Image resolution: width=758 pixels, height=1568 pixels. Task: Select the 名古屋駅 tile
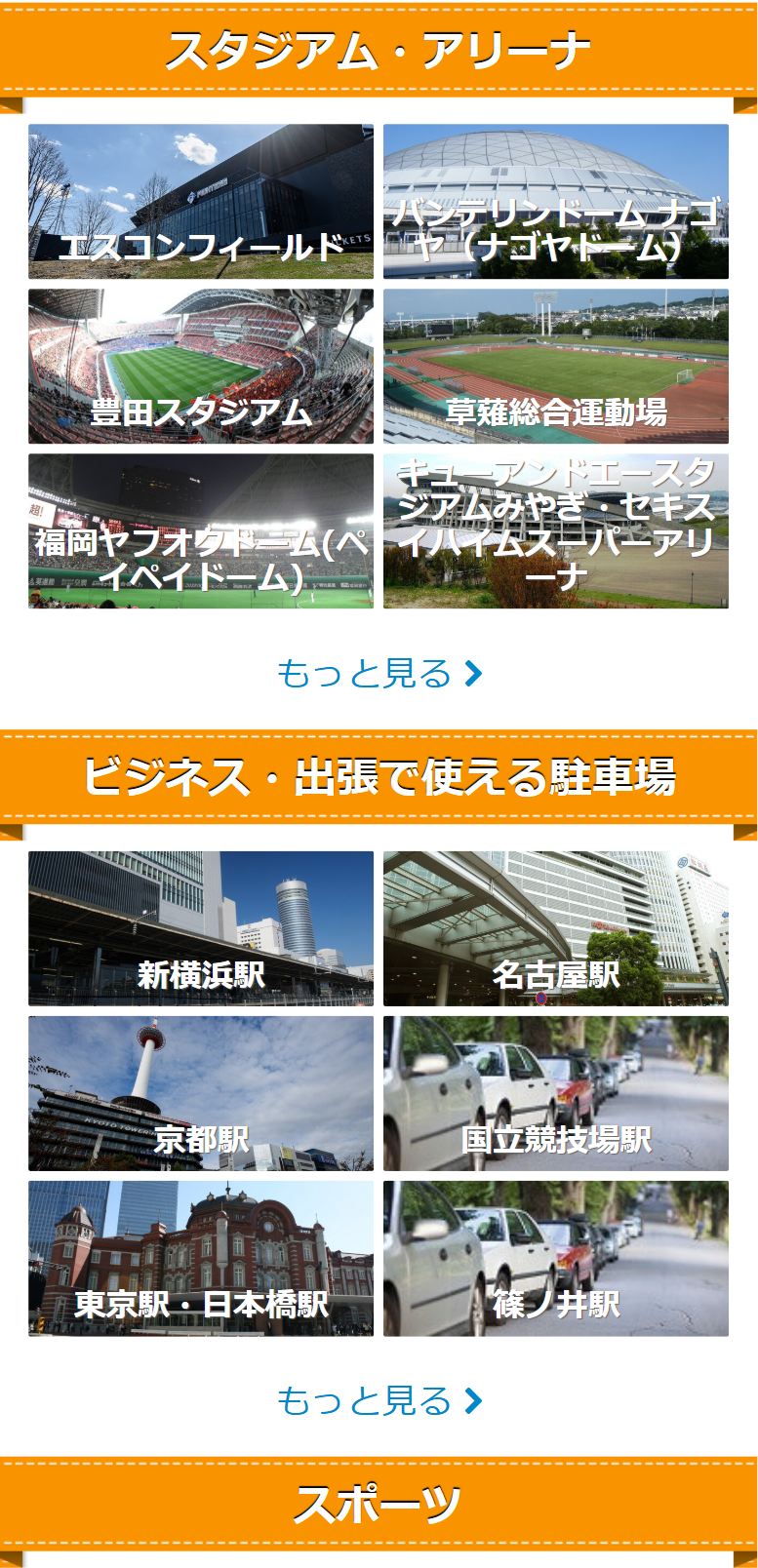[555, 928]
